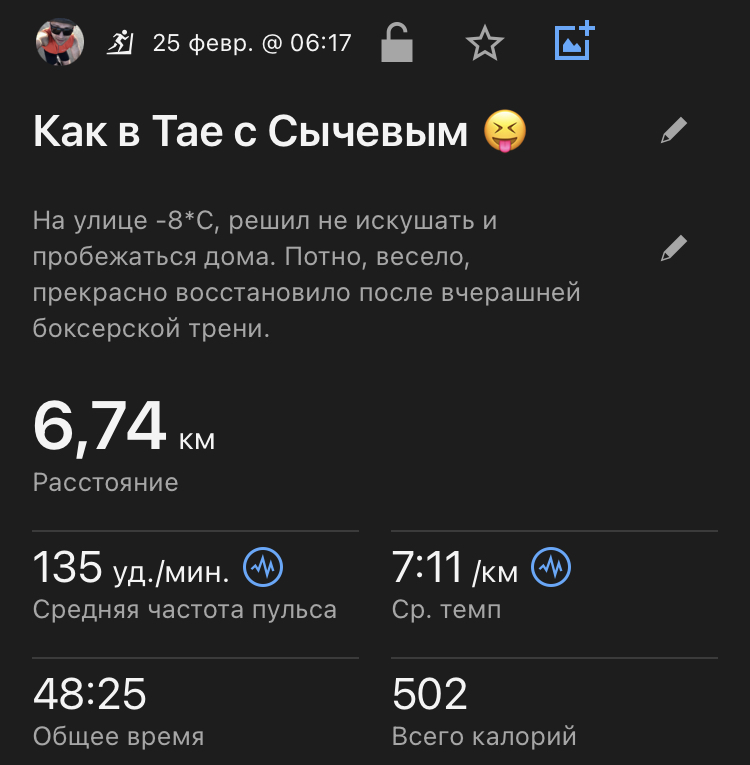Edit the activity description text
The image size is (750, 765).
click(674, 248)
